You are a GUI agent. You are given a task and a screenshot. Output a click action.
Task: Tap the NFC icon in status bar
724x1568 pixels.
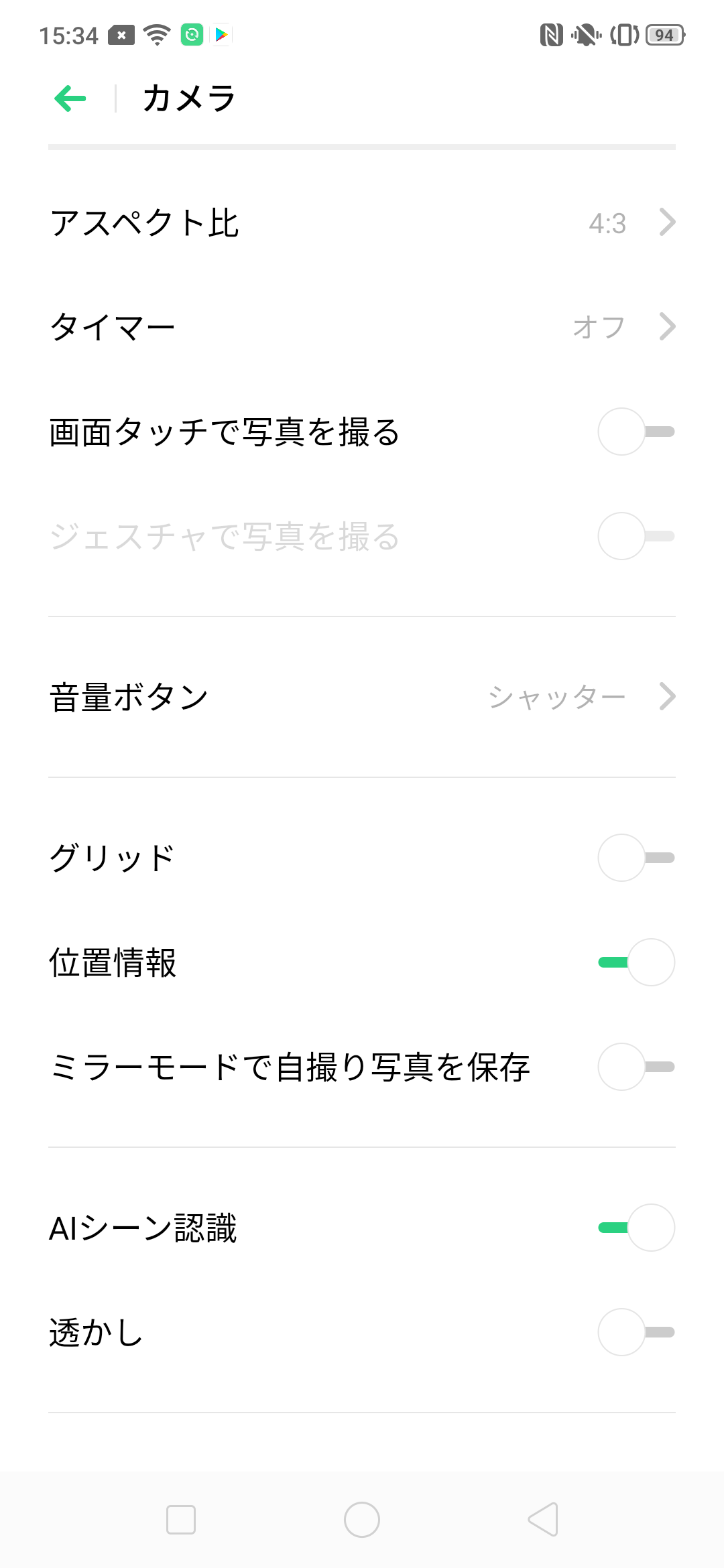point(551,36)
